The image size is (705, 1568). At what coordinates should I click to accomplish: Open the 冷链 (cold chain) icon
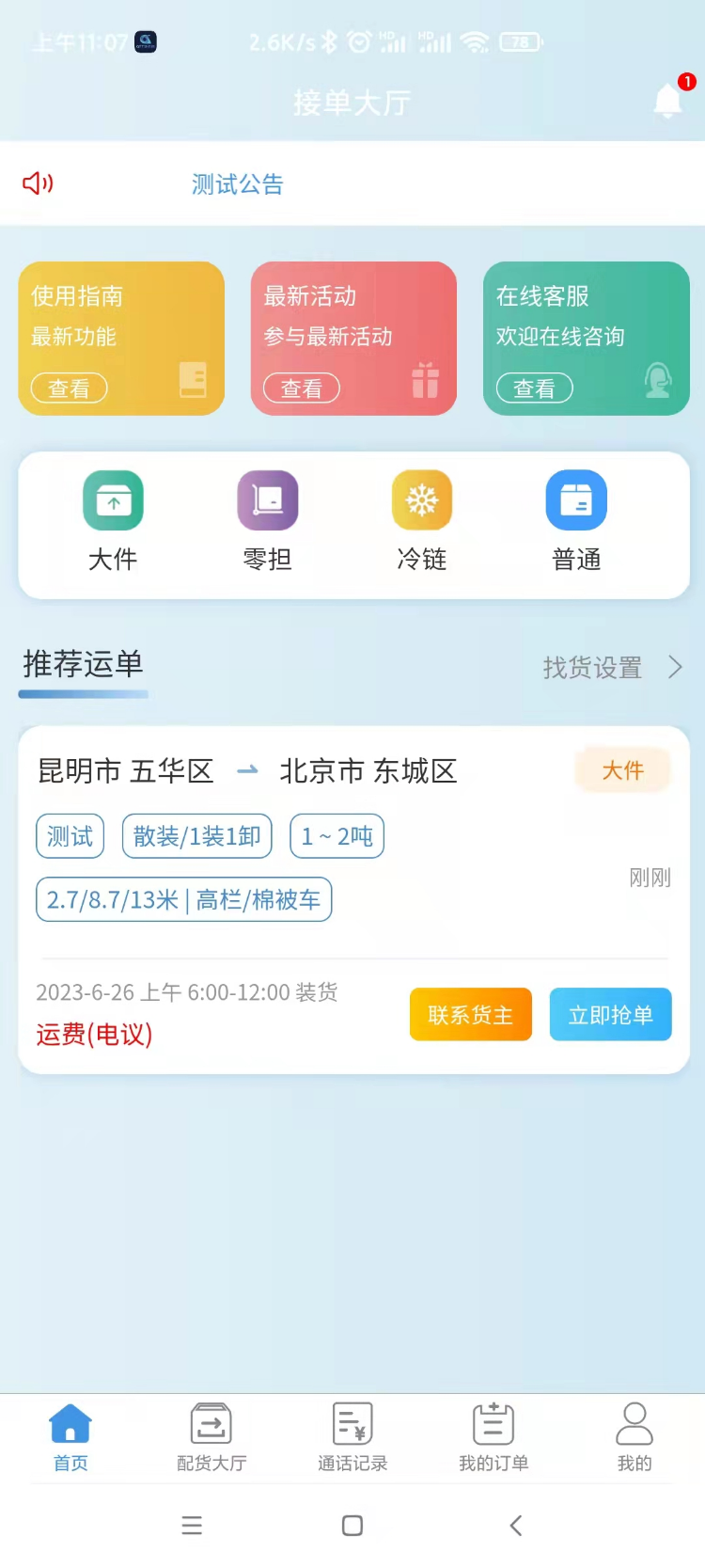click(x=421, y=500)
